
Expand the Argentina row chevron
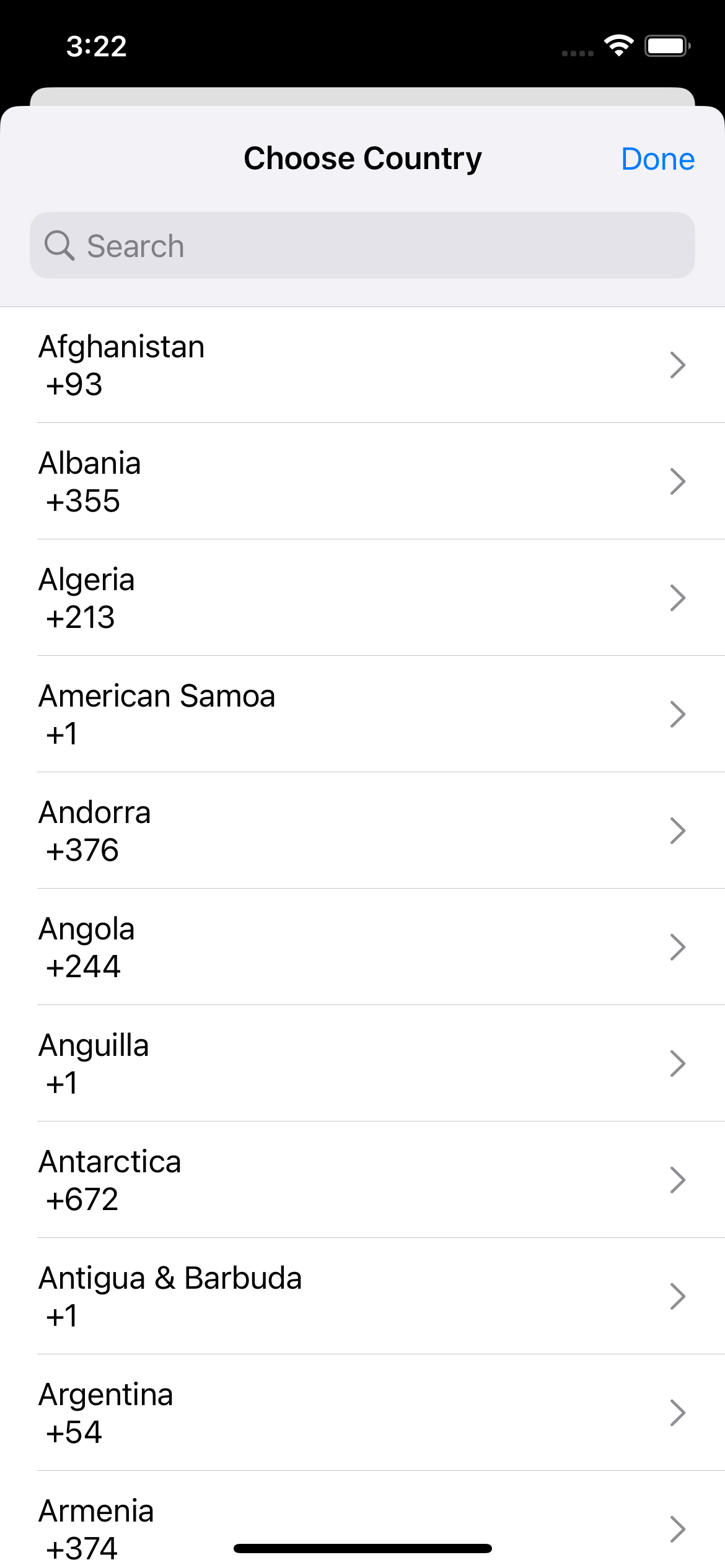679,1414
